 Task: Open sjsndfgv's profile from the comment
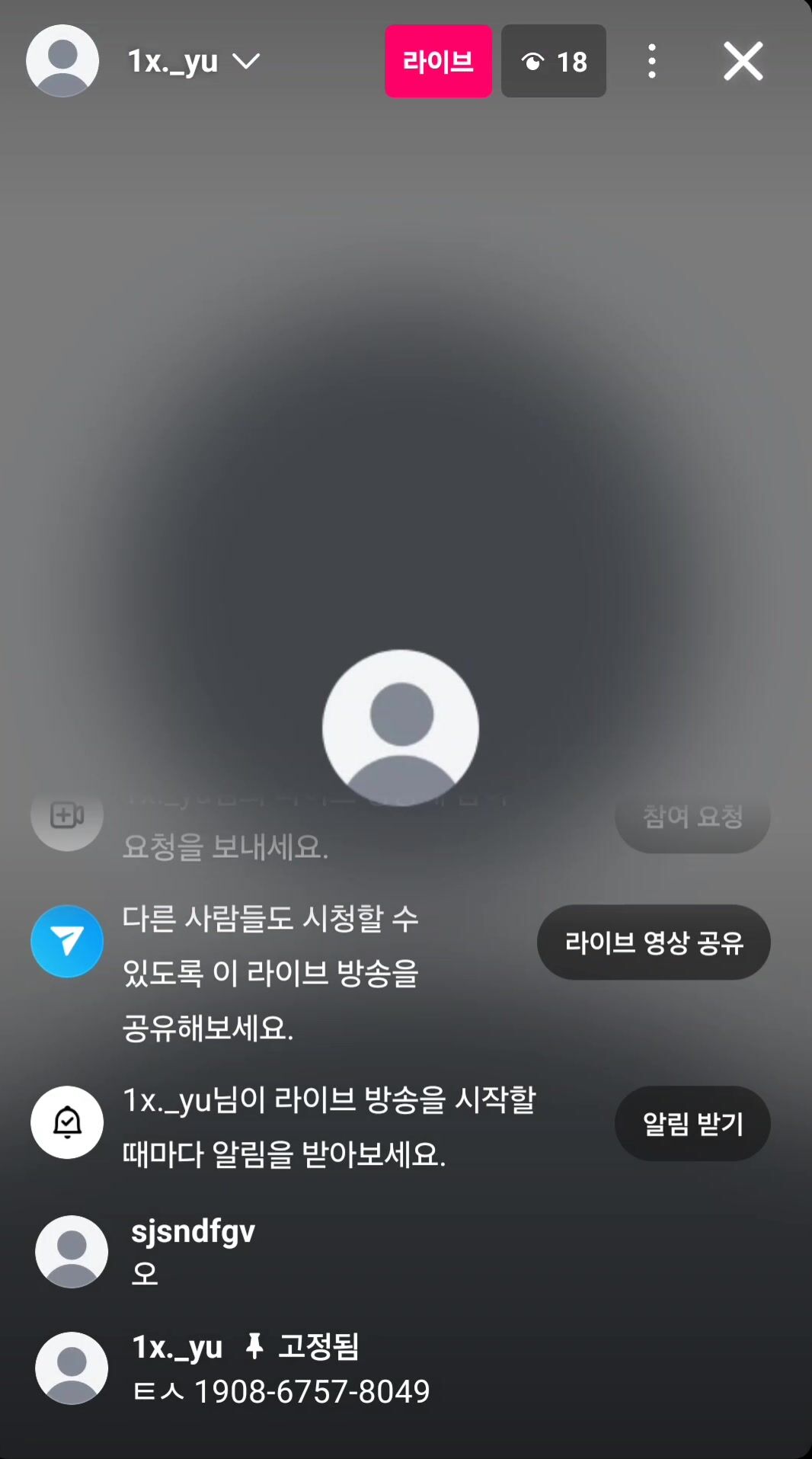[72, 1251]
